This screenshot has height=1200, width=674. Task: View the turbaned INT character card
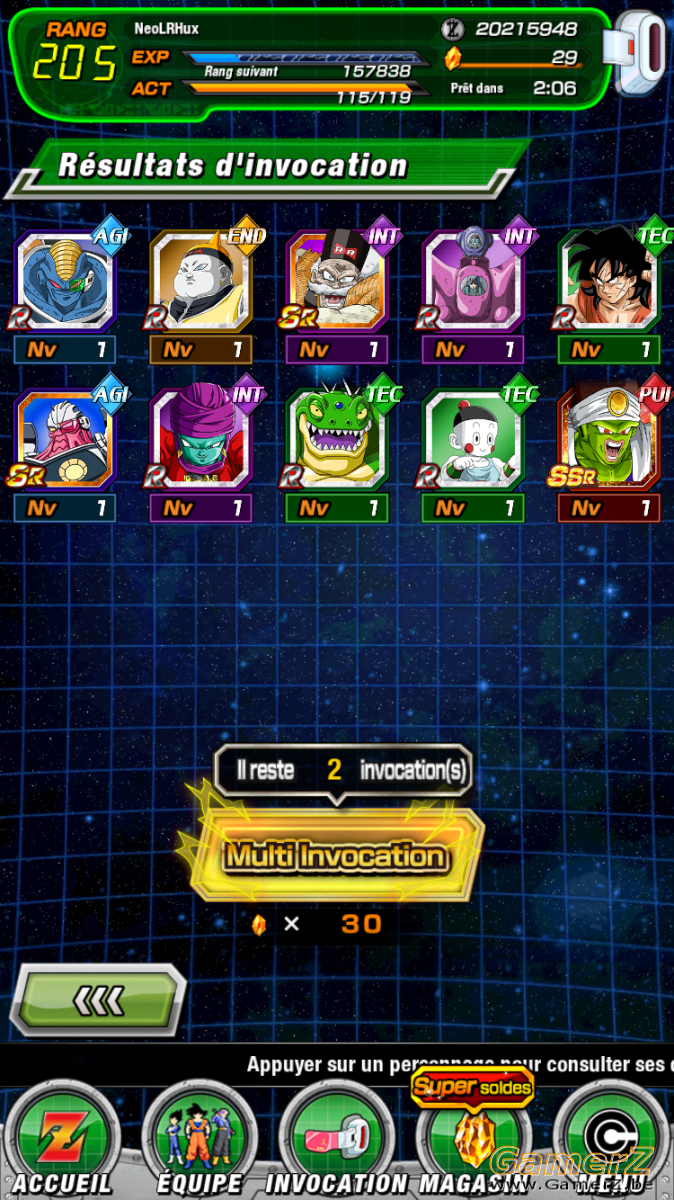click(200, 455)
